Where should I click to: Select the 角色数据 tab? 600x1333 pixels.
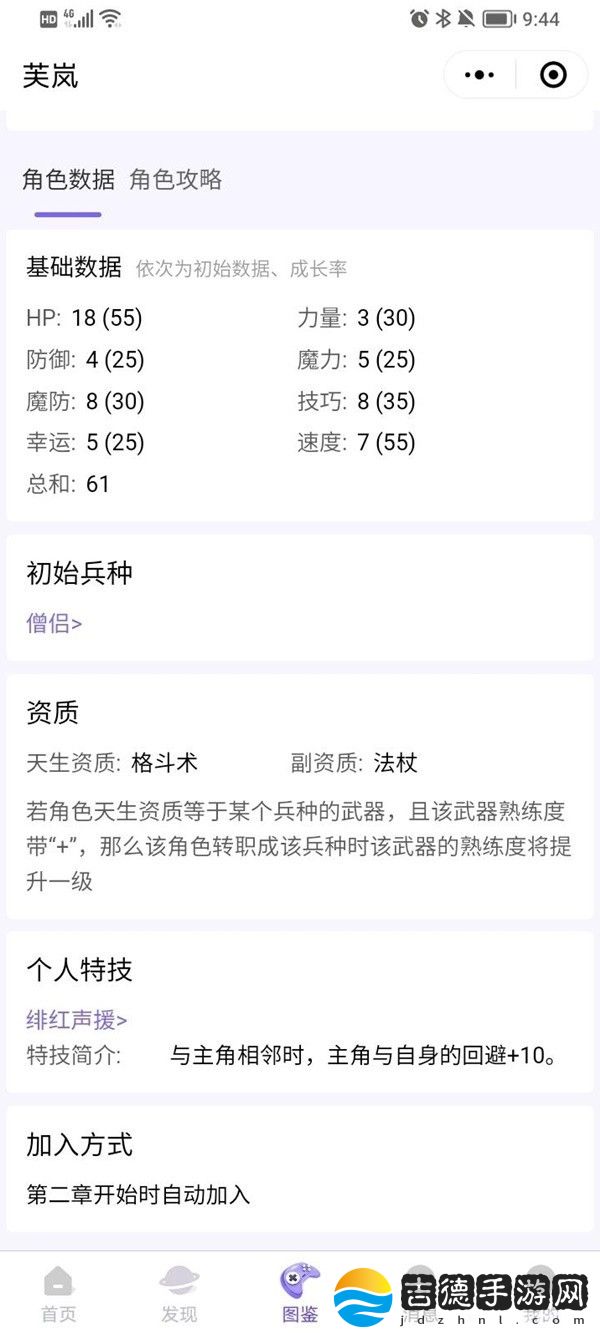tap(69, 180)
